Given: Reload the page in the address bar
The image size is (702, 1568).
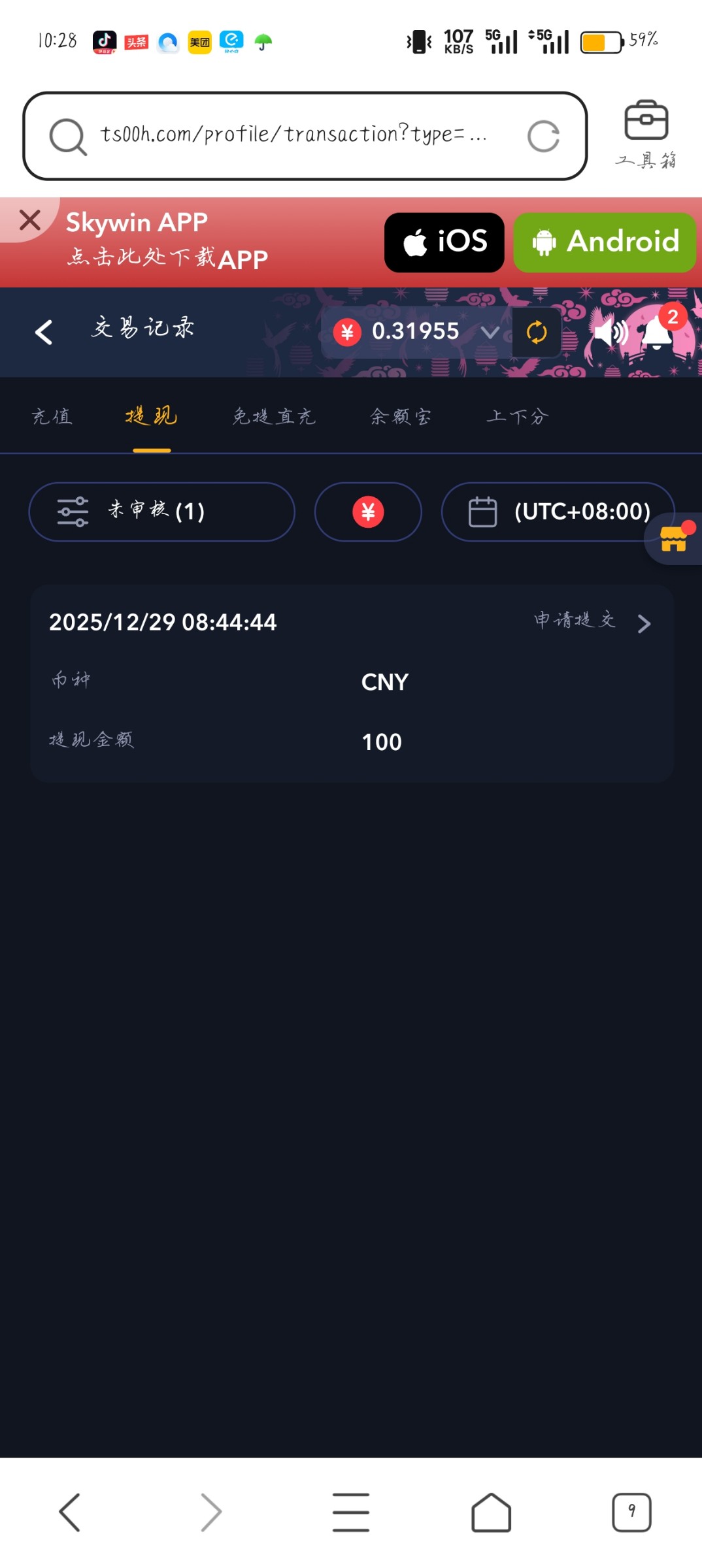Looking at the screenshot, I should point(543,136).
